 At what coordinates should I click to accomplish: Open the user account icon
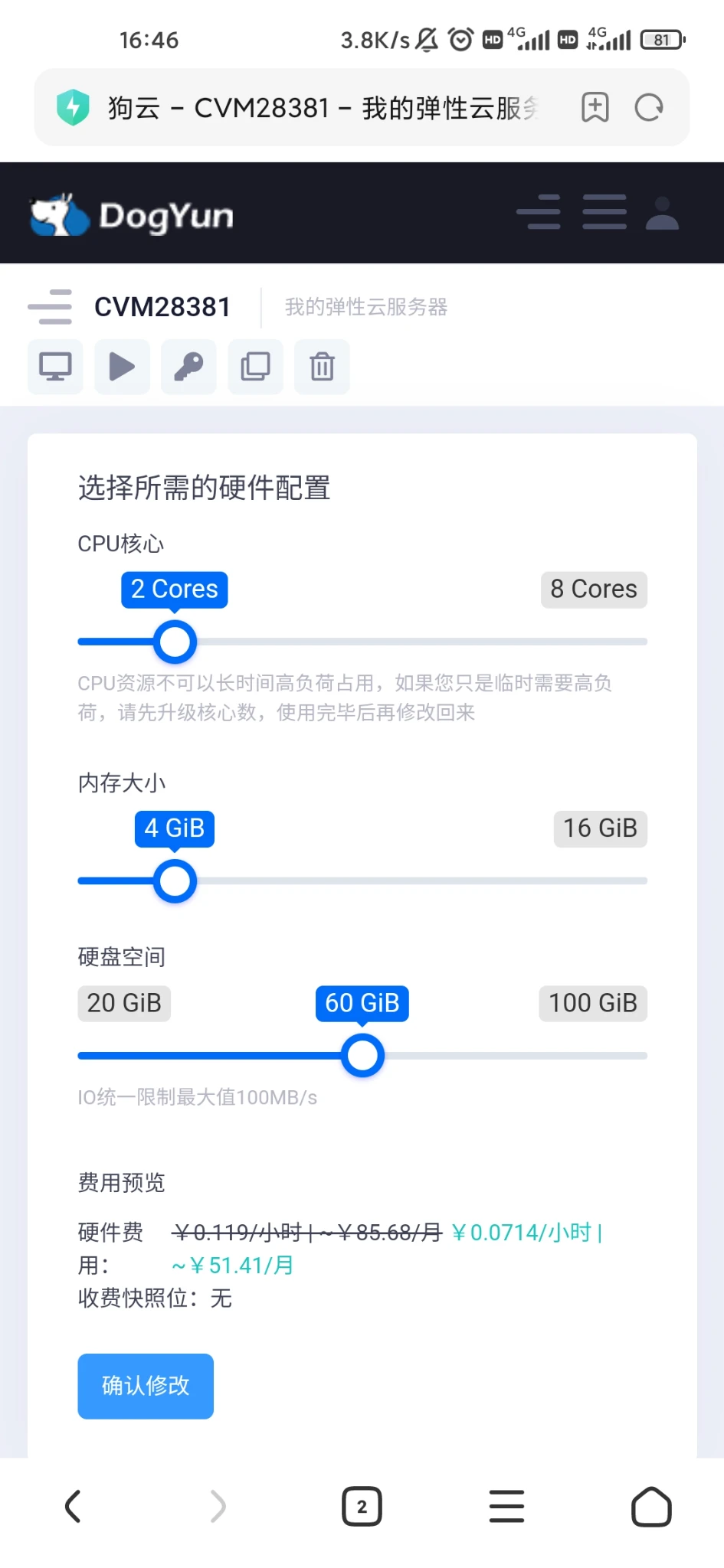(662, 213)
